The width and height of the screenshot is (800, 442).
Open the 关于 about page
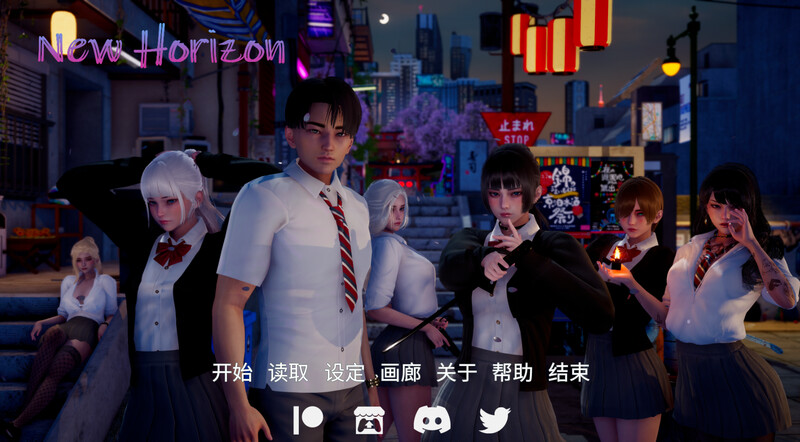457,374
